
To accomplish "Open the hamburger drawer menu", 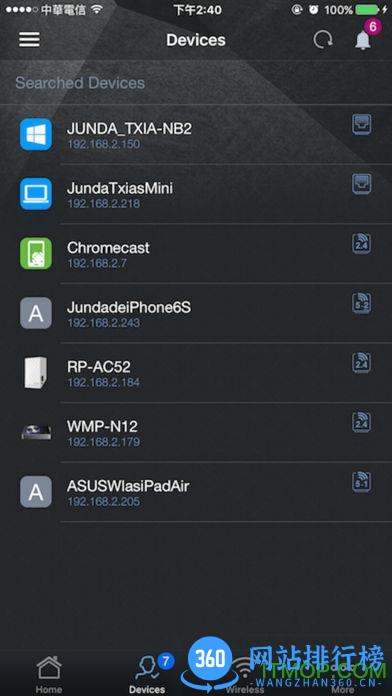I will pos(29,40).
